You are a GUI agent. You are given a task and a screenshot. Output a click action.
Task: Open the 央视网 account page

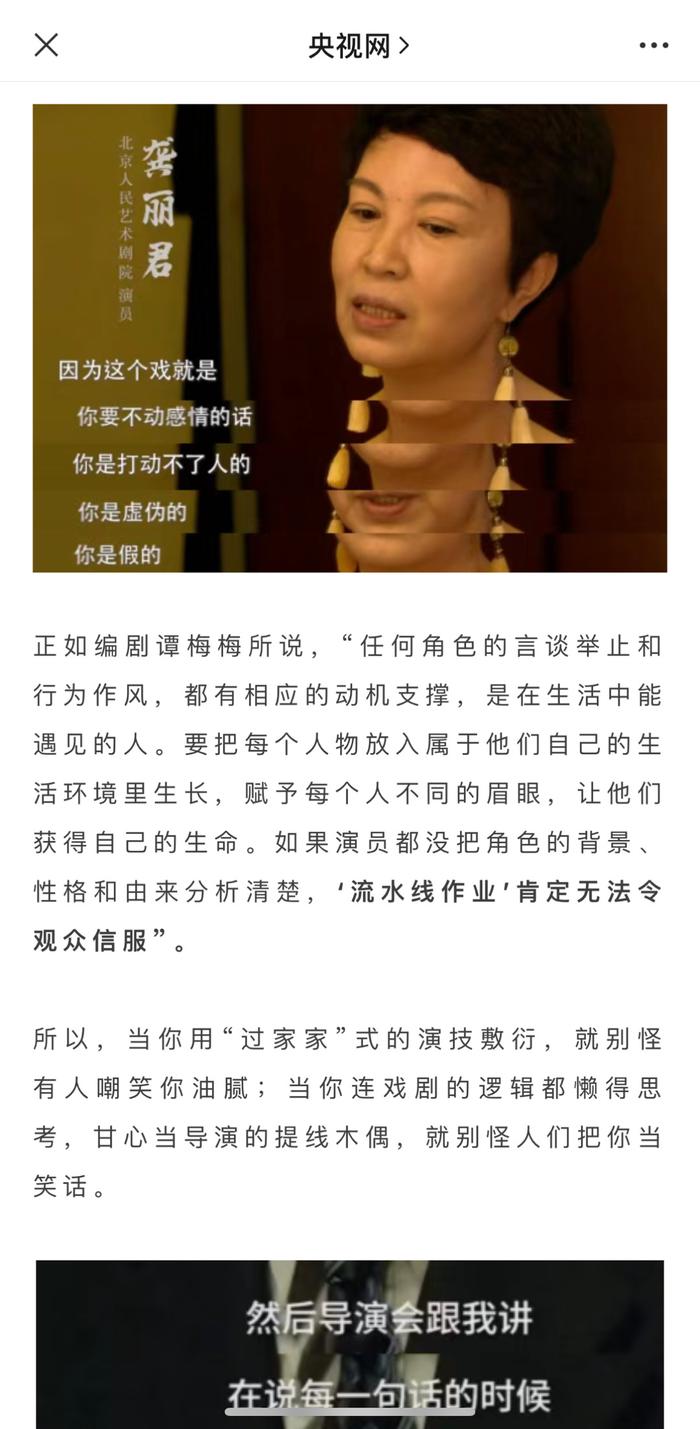click(359, 45)
